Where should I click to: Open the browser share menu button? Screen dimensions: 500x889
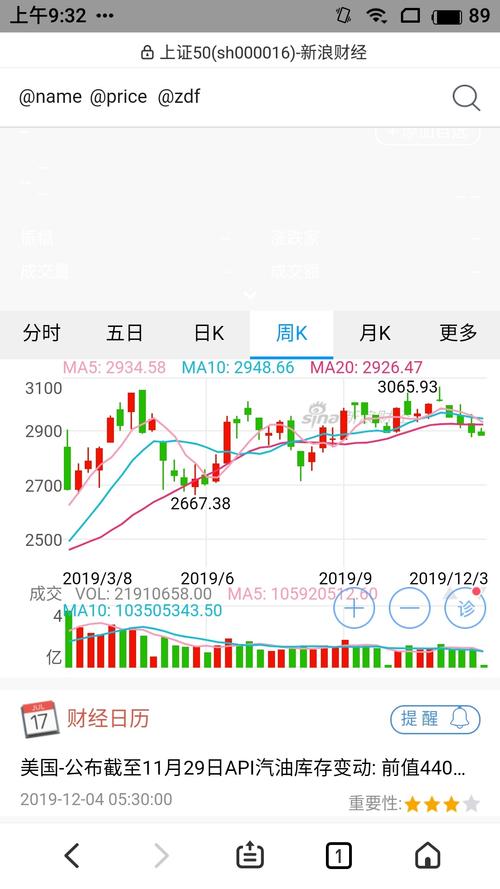(x=250, y=855)
